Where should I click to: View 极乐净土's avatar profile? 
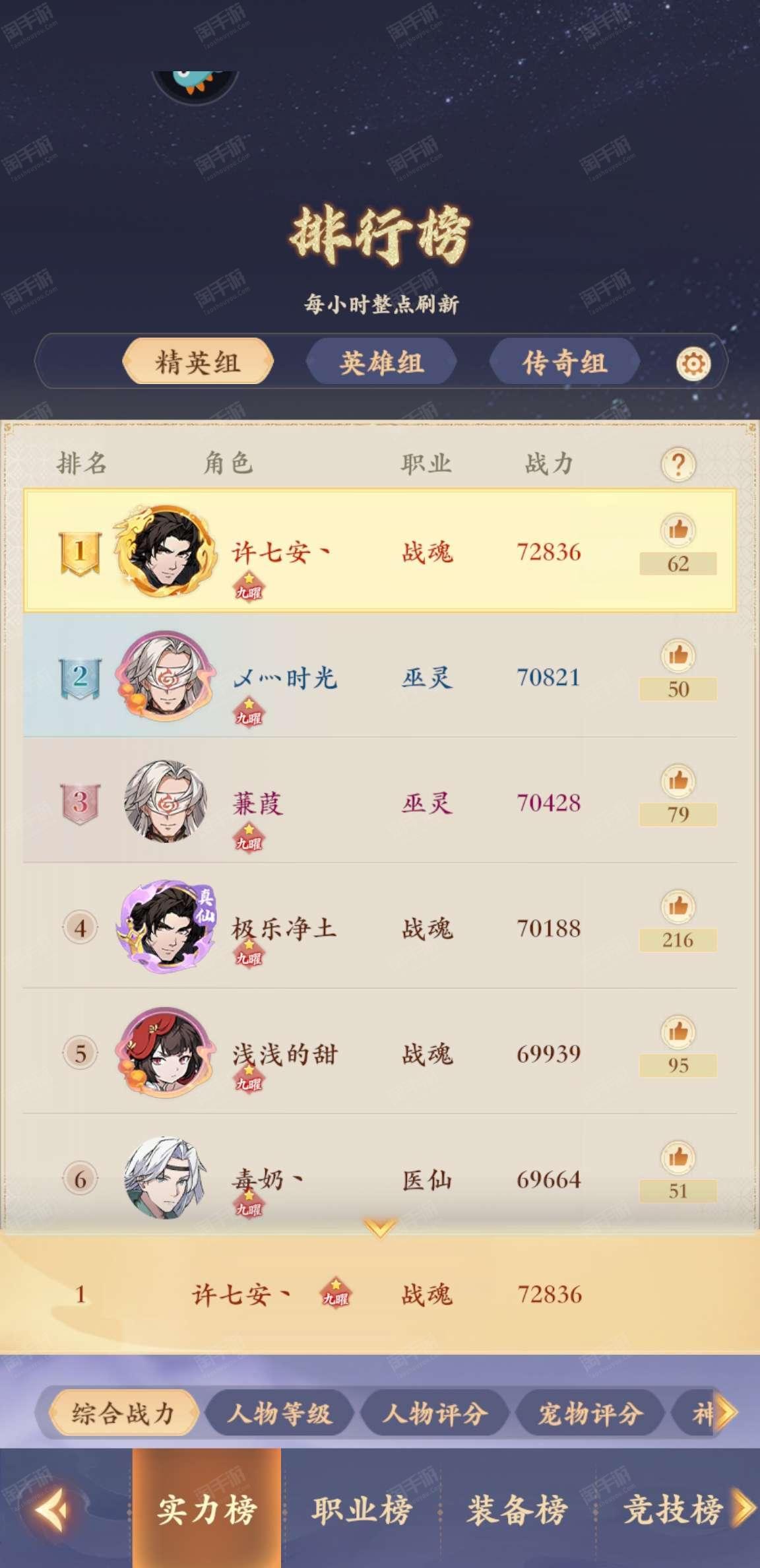pos(166,927)
